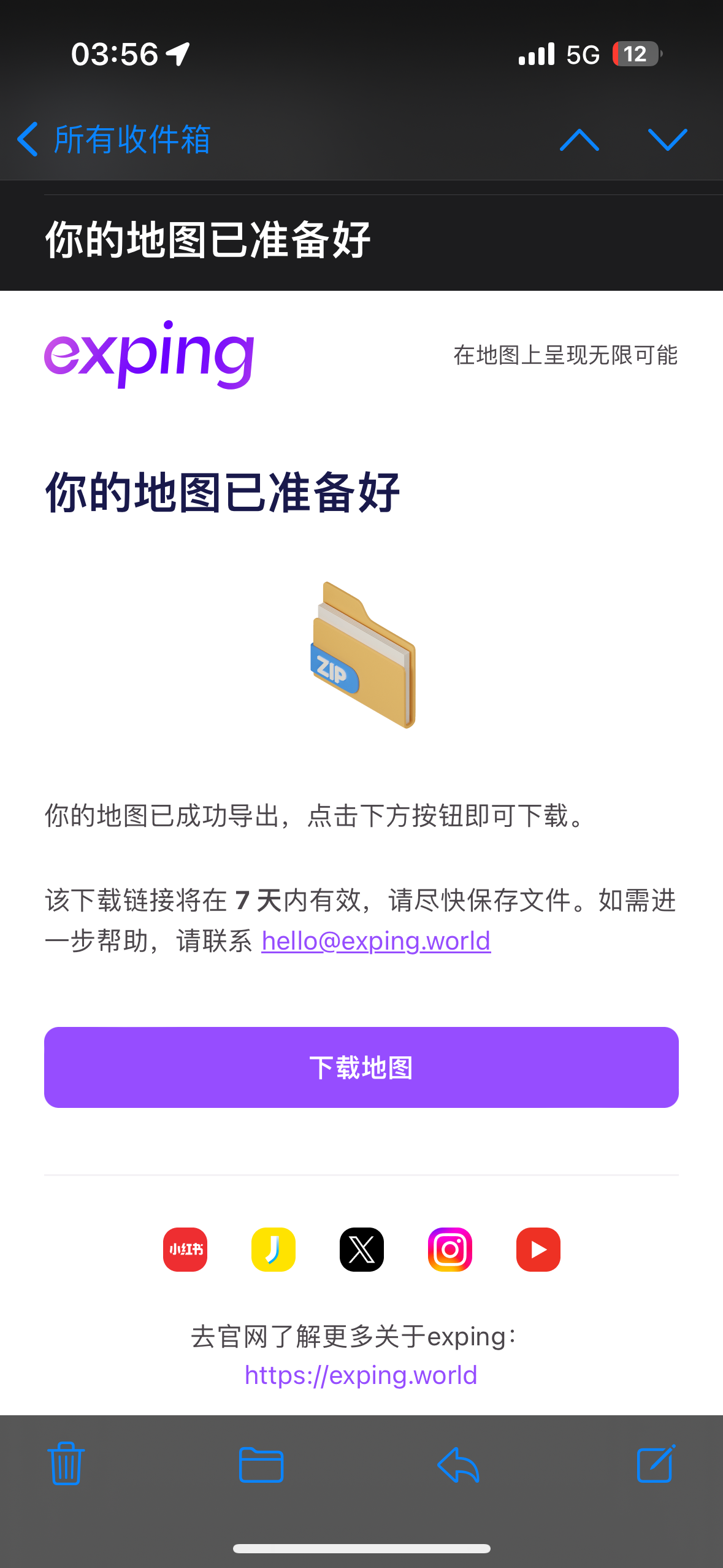Go back to 所有收件箱

coord(114,139)
